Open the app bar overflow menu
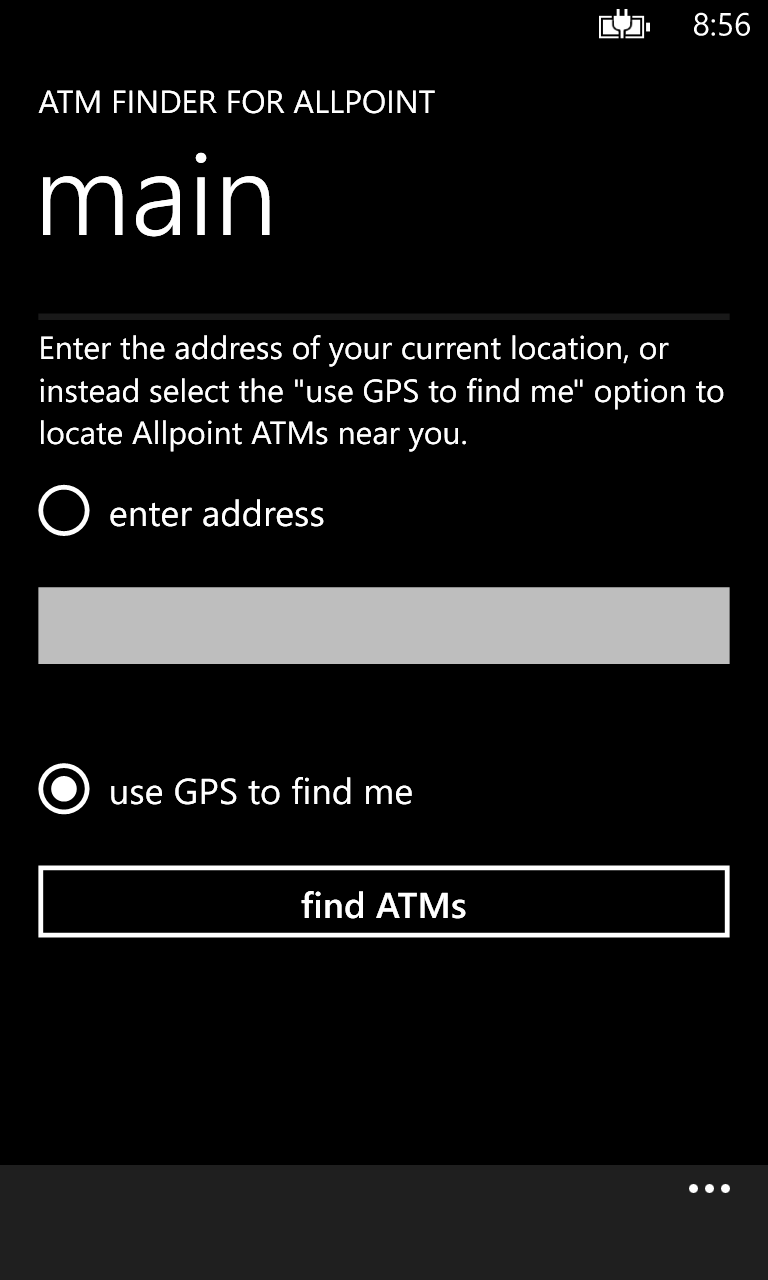The width and height of the screenshot is (768, 1280). [x=709, y=1189]
